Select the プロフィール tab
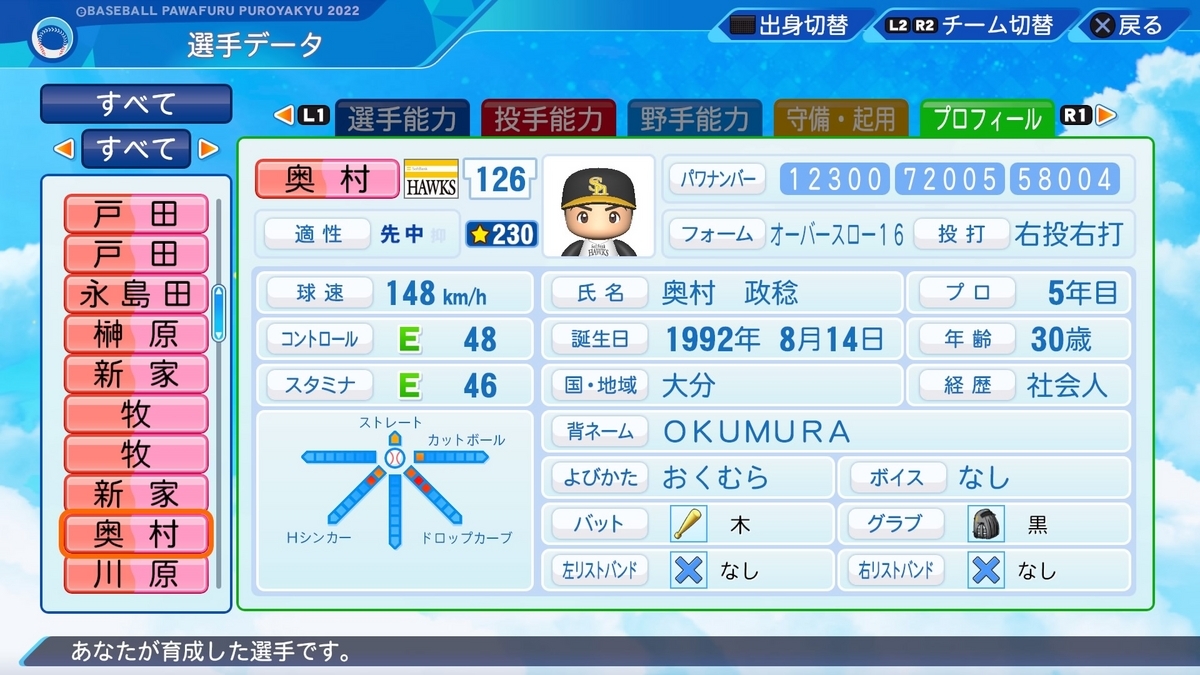The height and width of the screenshot is (675, 1200). pos(987,119)
